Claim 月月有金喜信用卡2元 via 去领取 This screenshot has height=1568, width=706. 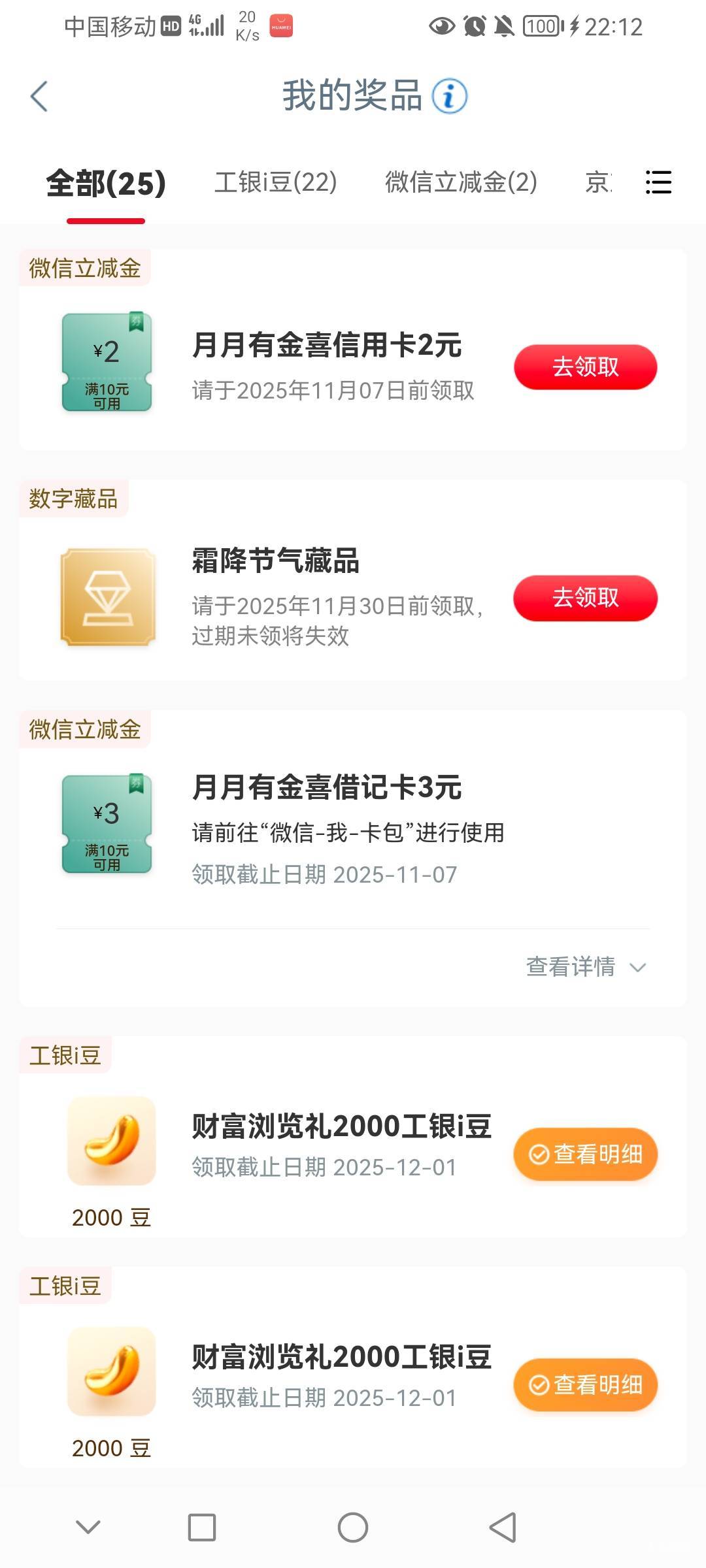[585, 367]
